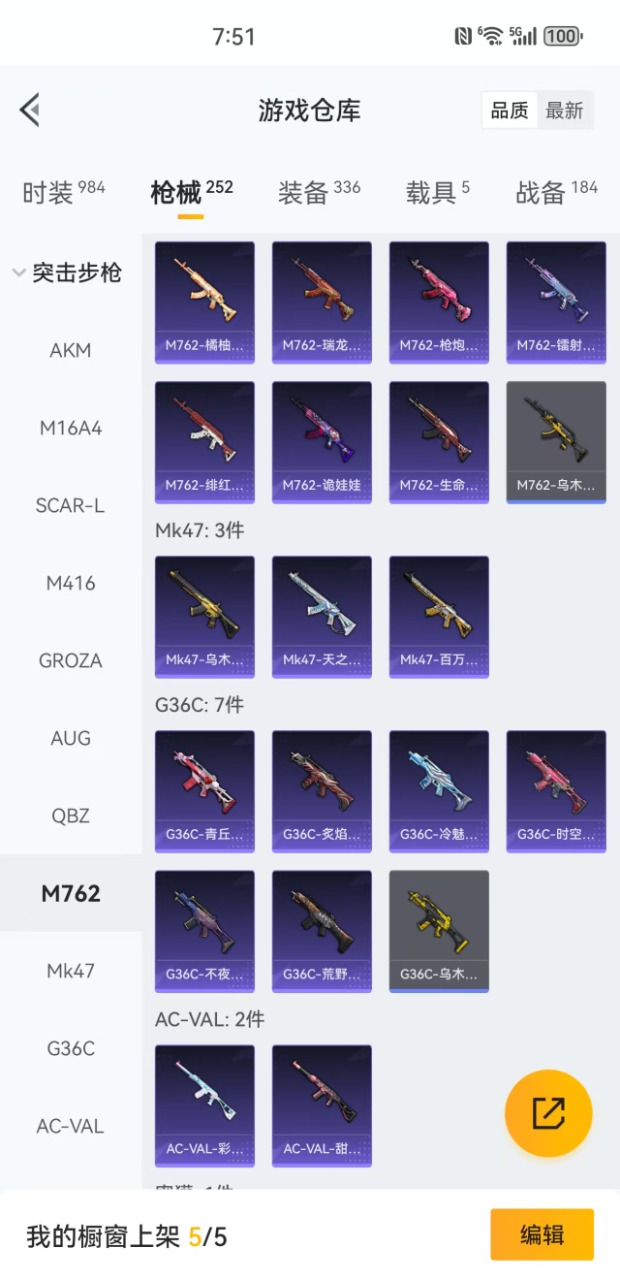Tap the 编辑 button

(541, 1235)
